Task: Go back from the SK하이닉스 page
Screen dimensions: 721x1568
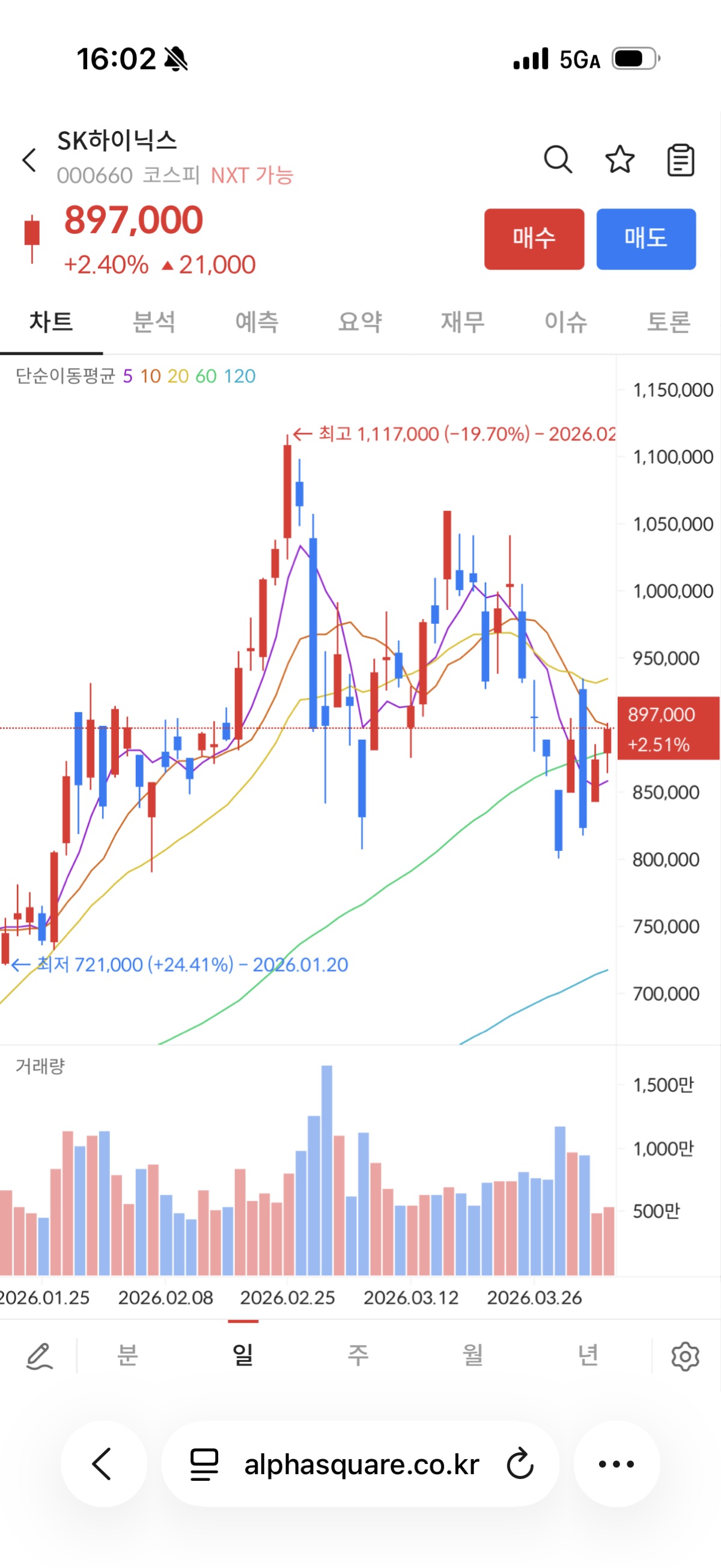Action: click(29, 160)
